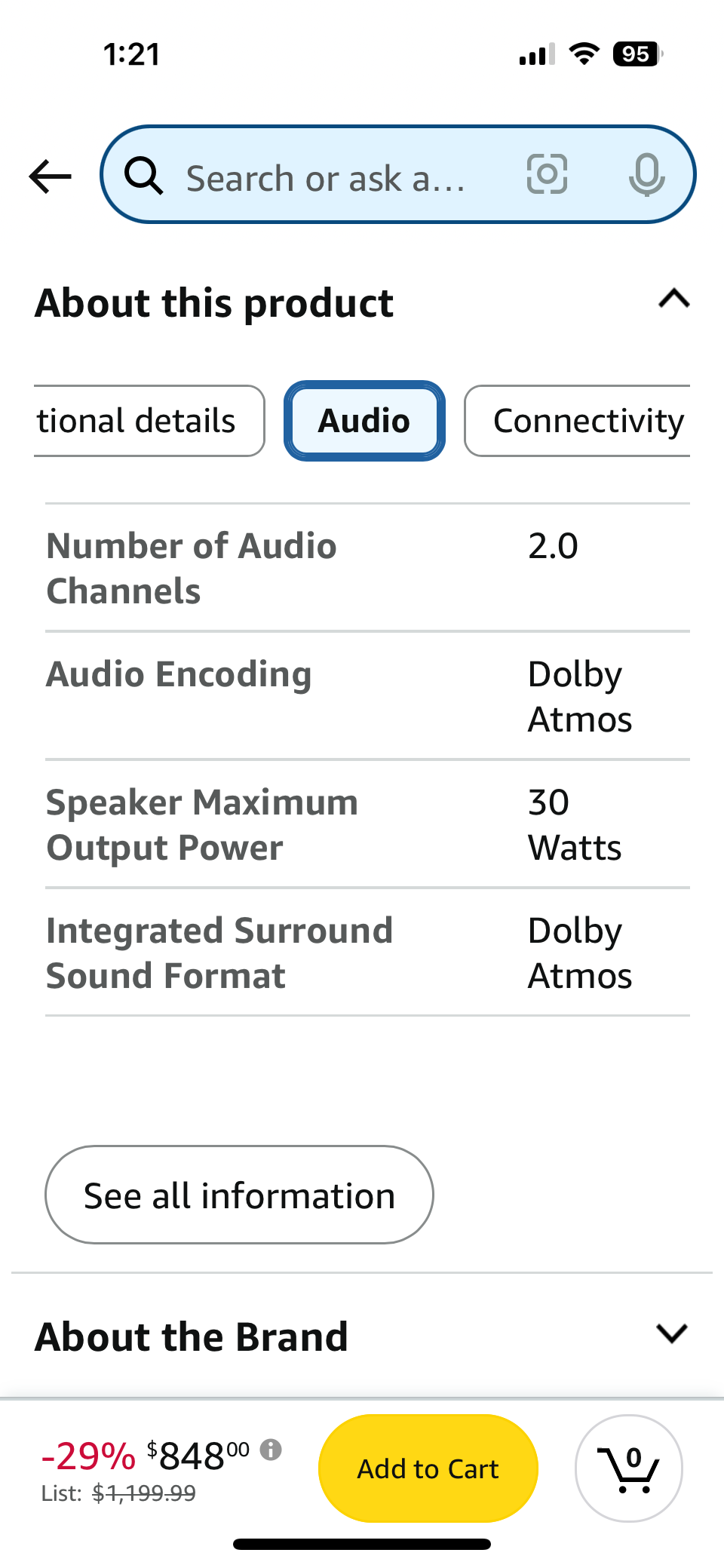Tap See all information button
The width and height of the screenshot is (724, 1568).
(x=239, y=1195)
